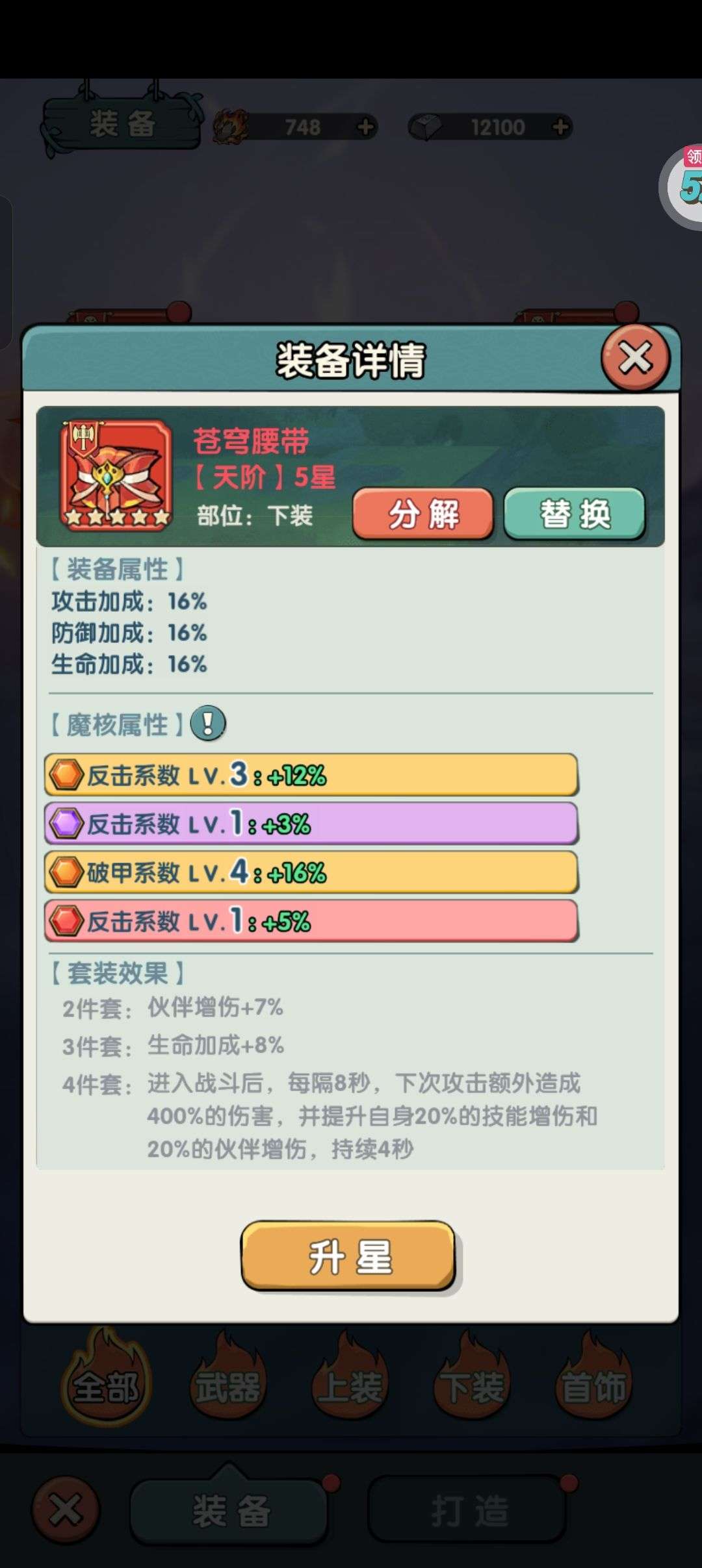Viewport: 702px width, 1568px height.
Task: Tap 替换 to replace the equipment
Action: [575, 514]
